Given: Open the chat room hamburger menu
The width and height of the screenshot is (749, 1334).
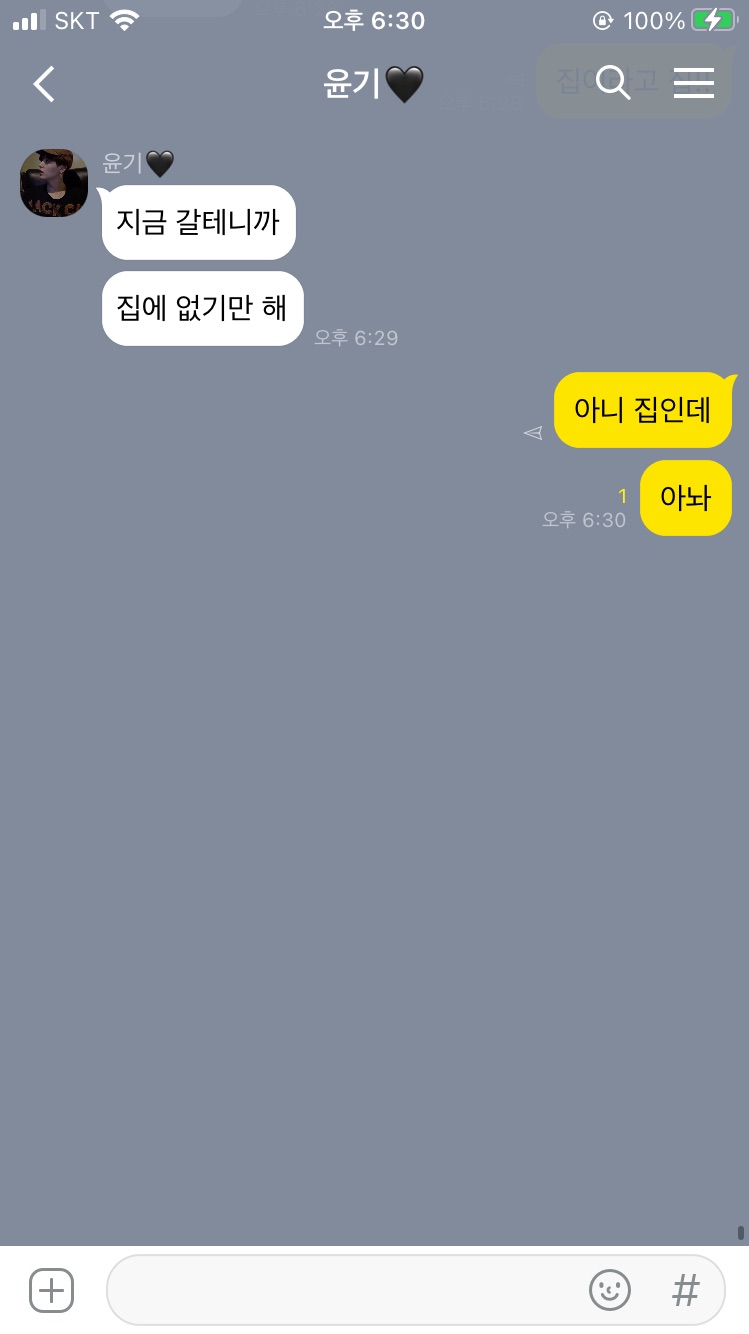Looking at the screenshot, I should tap(693, 83).
